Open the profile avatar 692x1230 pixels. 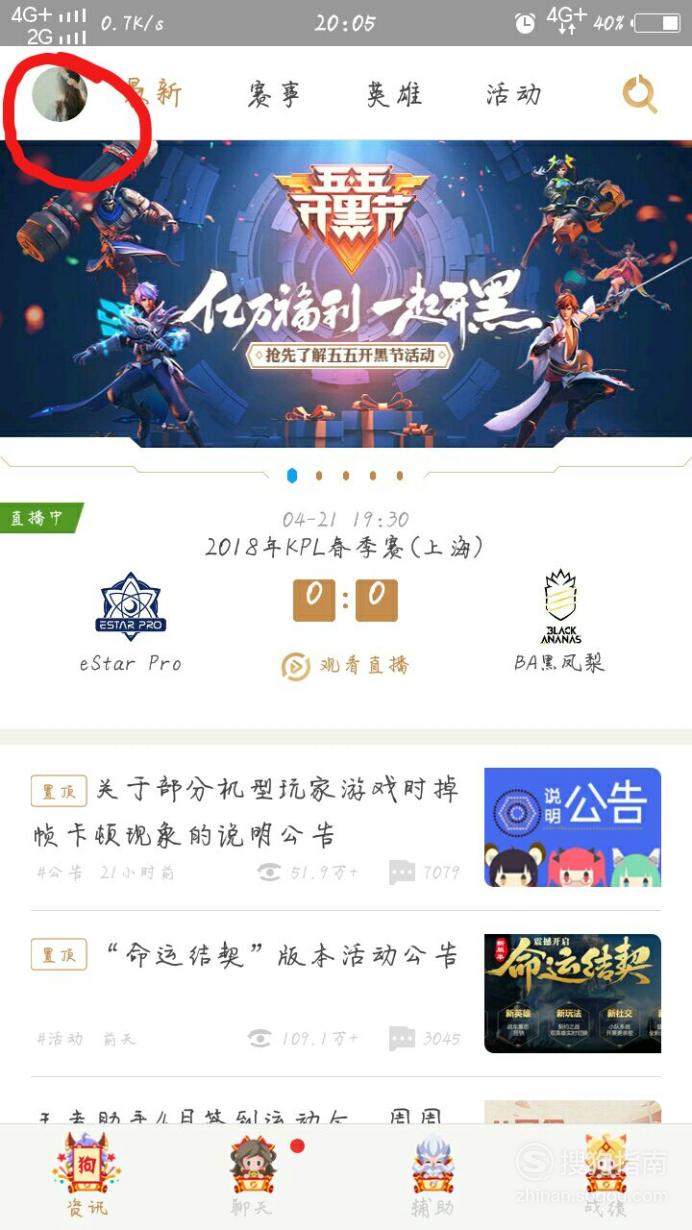pyautogui.click(x=60, y=95)
